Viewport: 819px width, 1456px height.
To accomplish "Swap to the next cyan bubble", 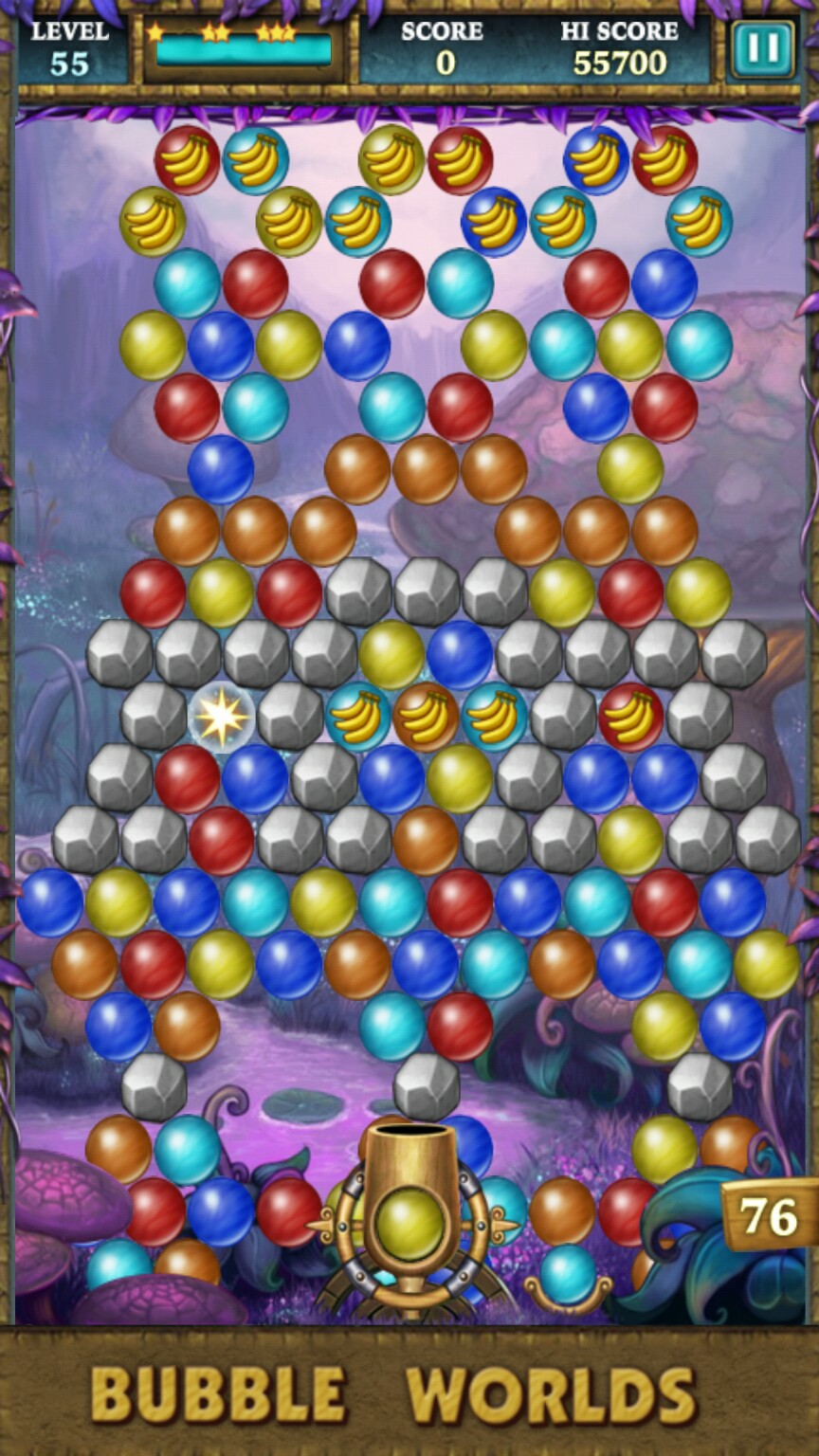I will click(568, 1271).
